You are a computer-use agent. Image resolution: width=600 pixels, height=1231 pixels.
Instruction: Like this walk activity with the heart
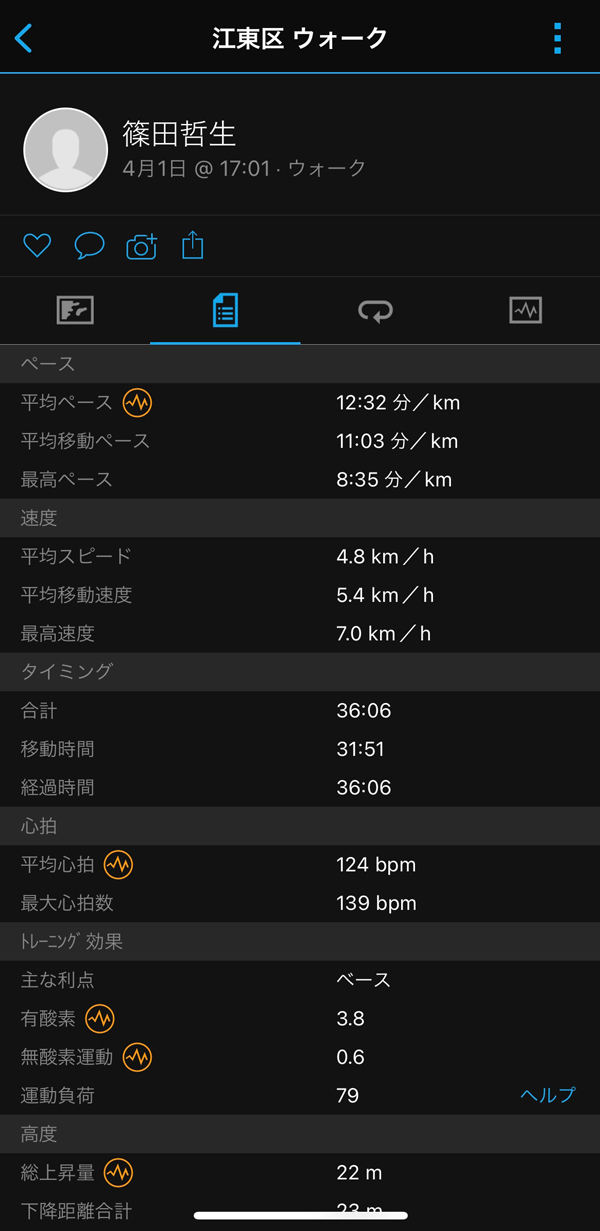coord(37,246)
